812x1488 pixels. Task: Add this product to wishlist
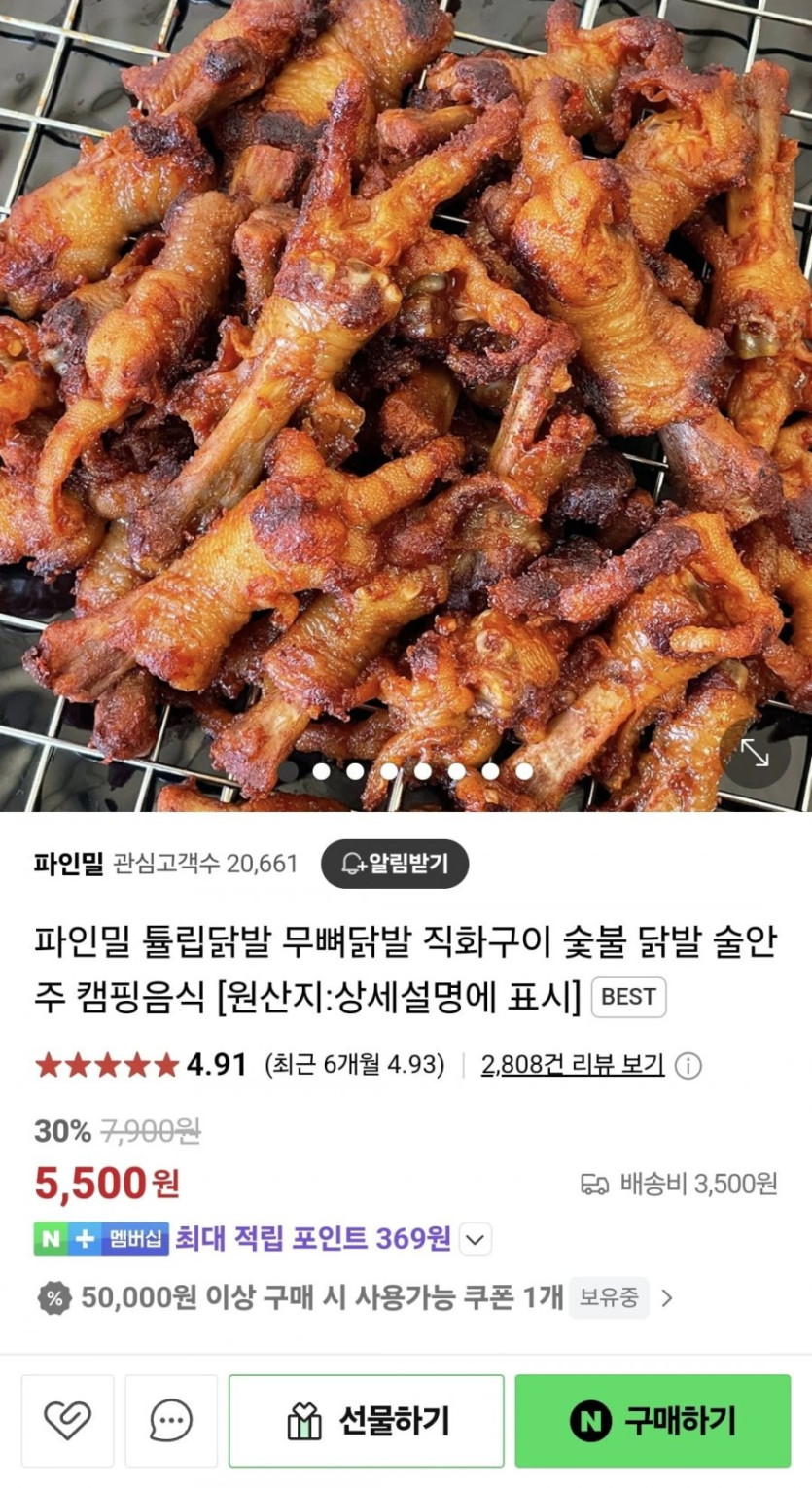pos(68,1421)
